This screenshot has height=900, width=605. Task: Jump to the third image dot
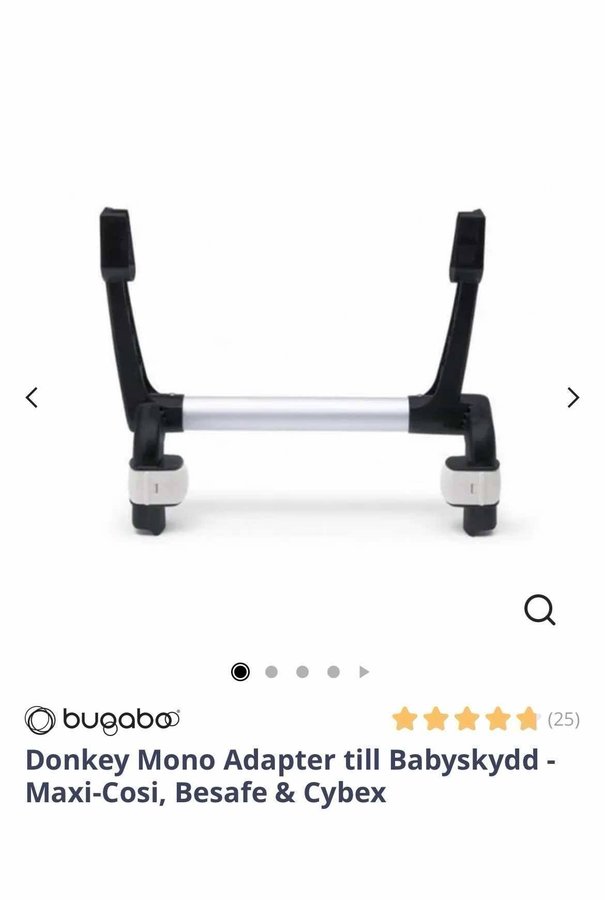[302, 672]
